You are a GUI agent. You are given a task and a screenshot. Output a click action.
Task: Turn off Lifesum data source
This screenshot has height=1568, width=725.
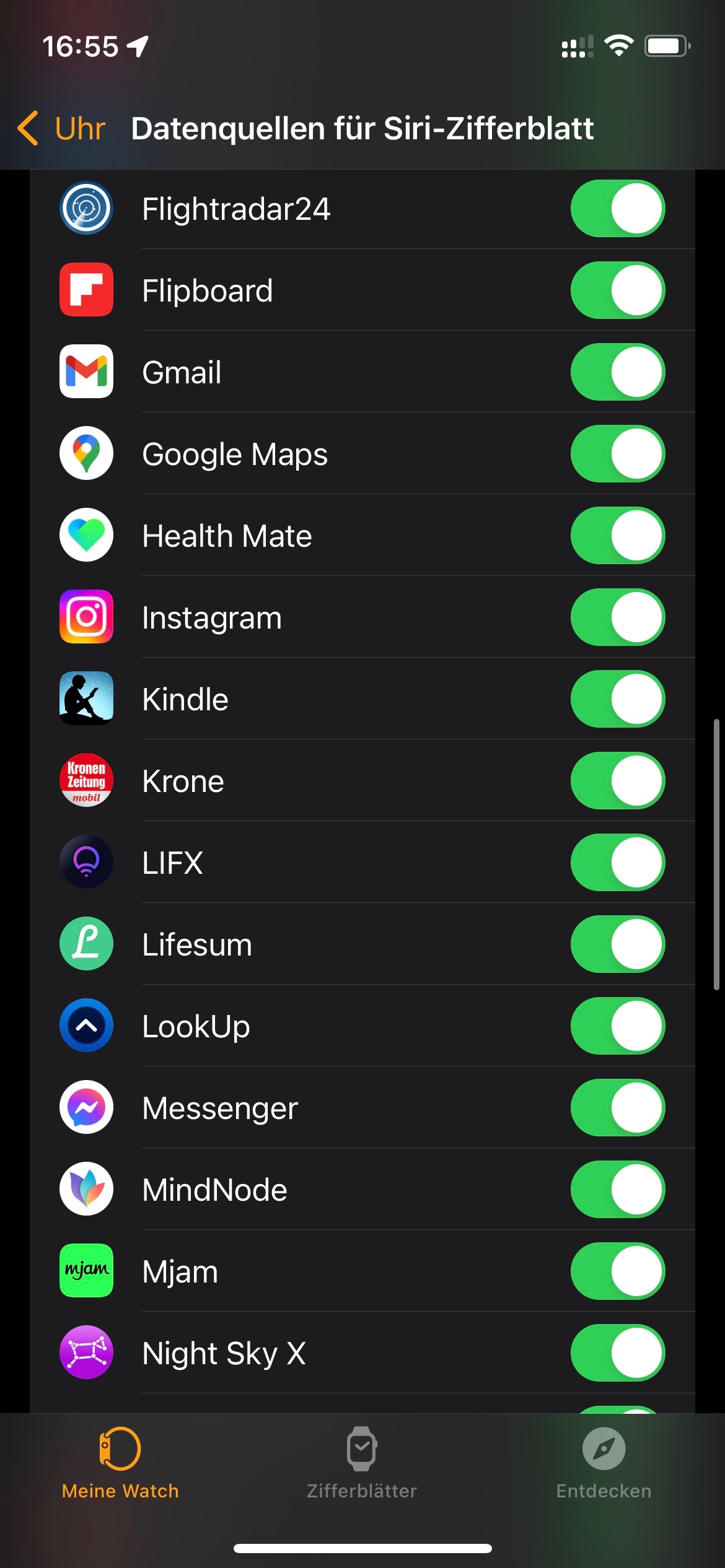coord(617,944)
